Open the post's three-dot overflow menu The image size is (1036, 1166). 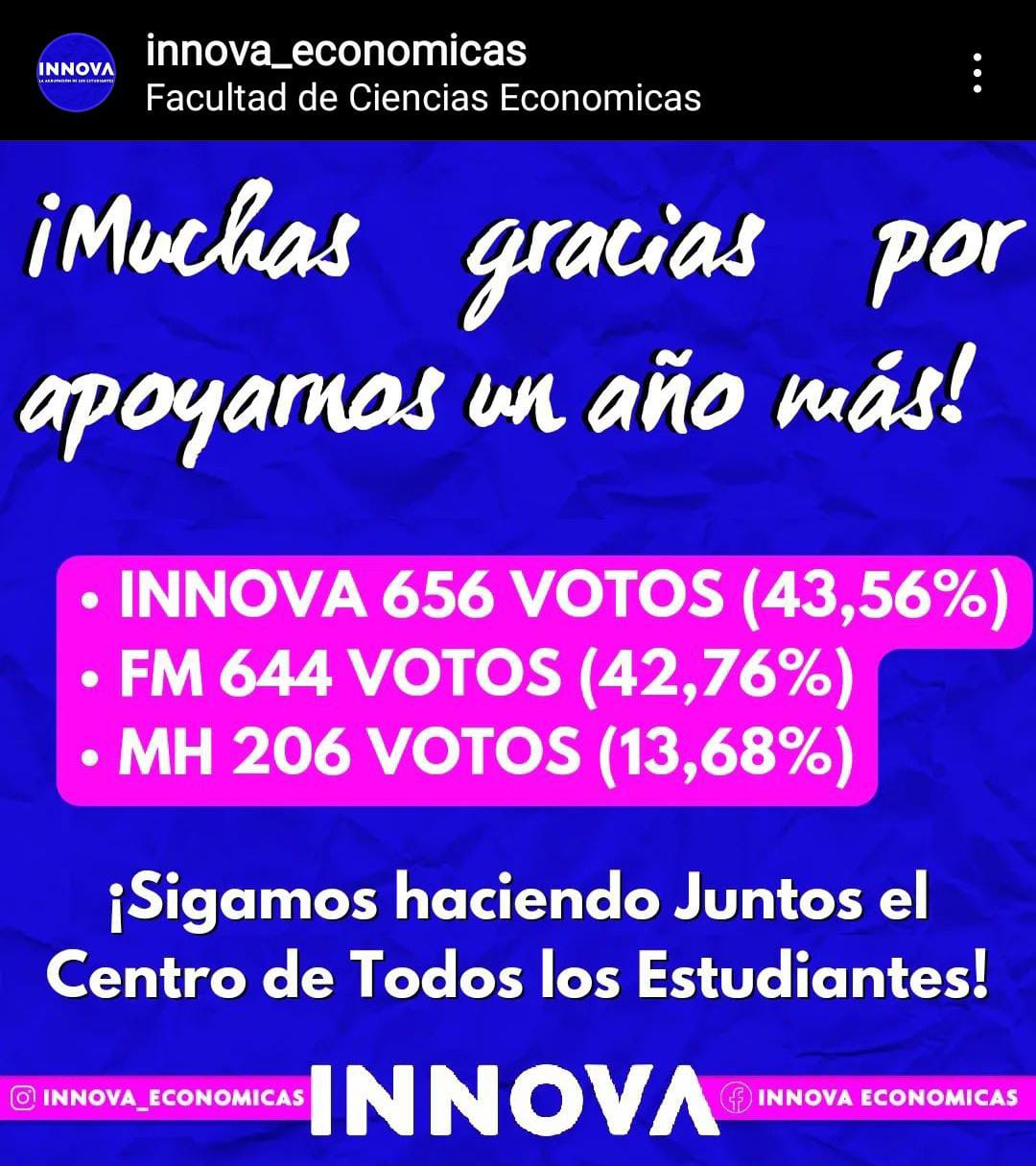pyautogui.click(x=977, y=73)
